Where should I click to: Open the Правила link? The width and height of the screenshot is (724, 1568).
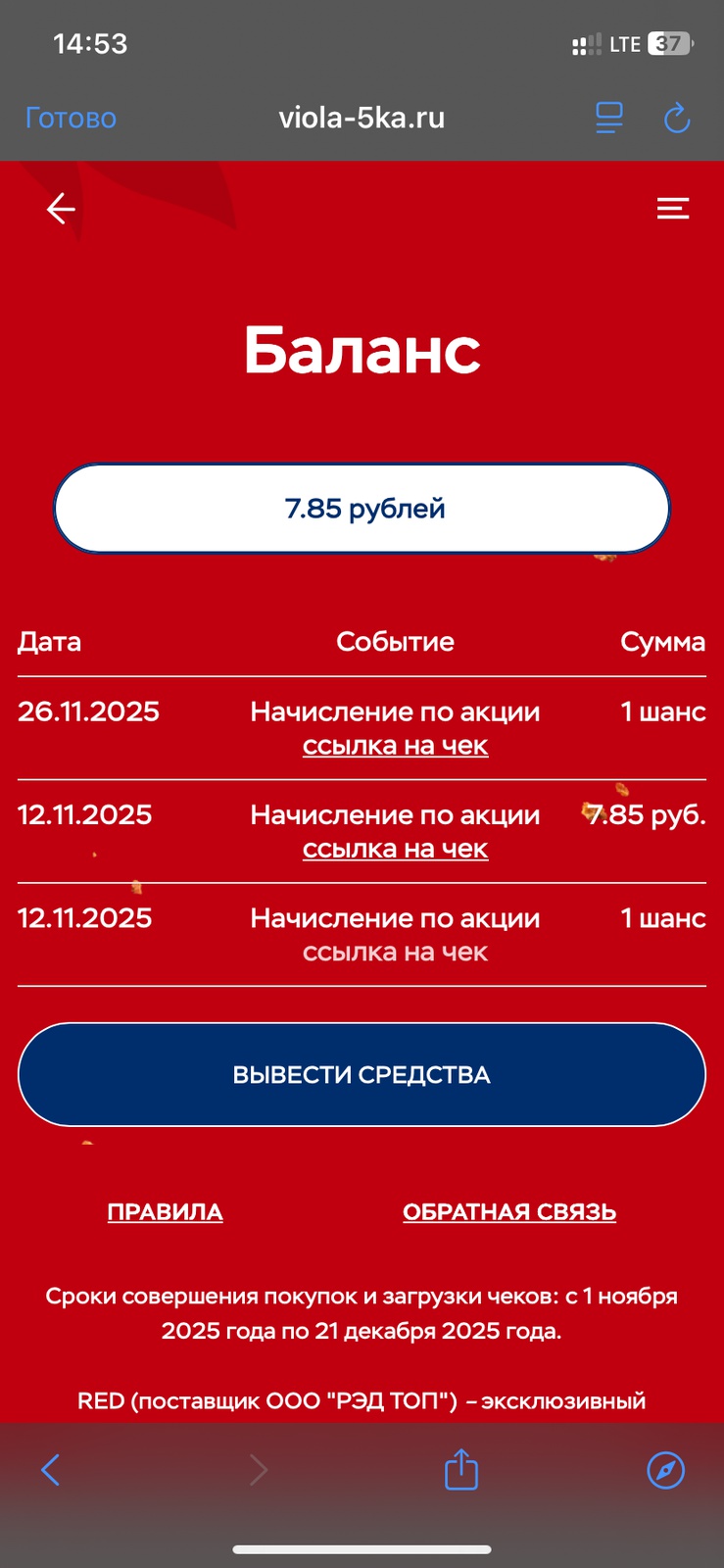(165, 1212)
